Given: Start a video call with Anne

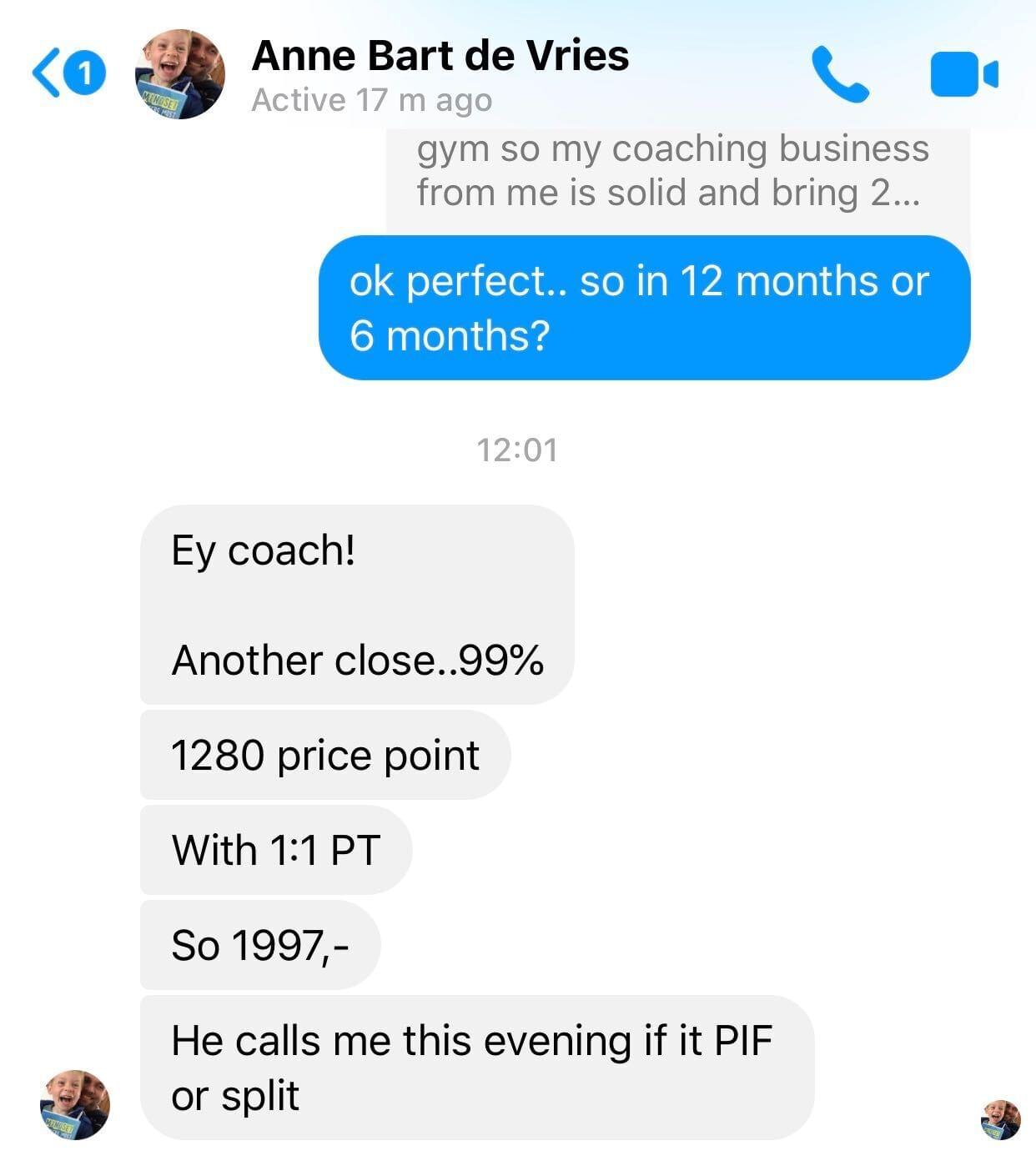Looking at the screenshot, I should (963, 73).
